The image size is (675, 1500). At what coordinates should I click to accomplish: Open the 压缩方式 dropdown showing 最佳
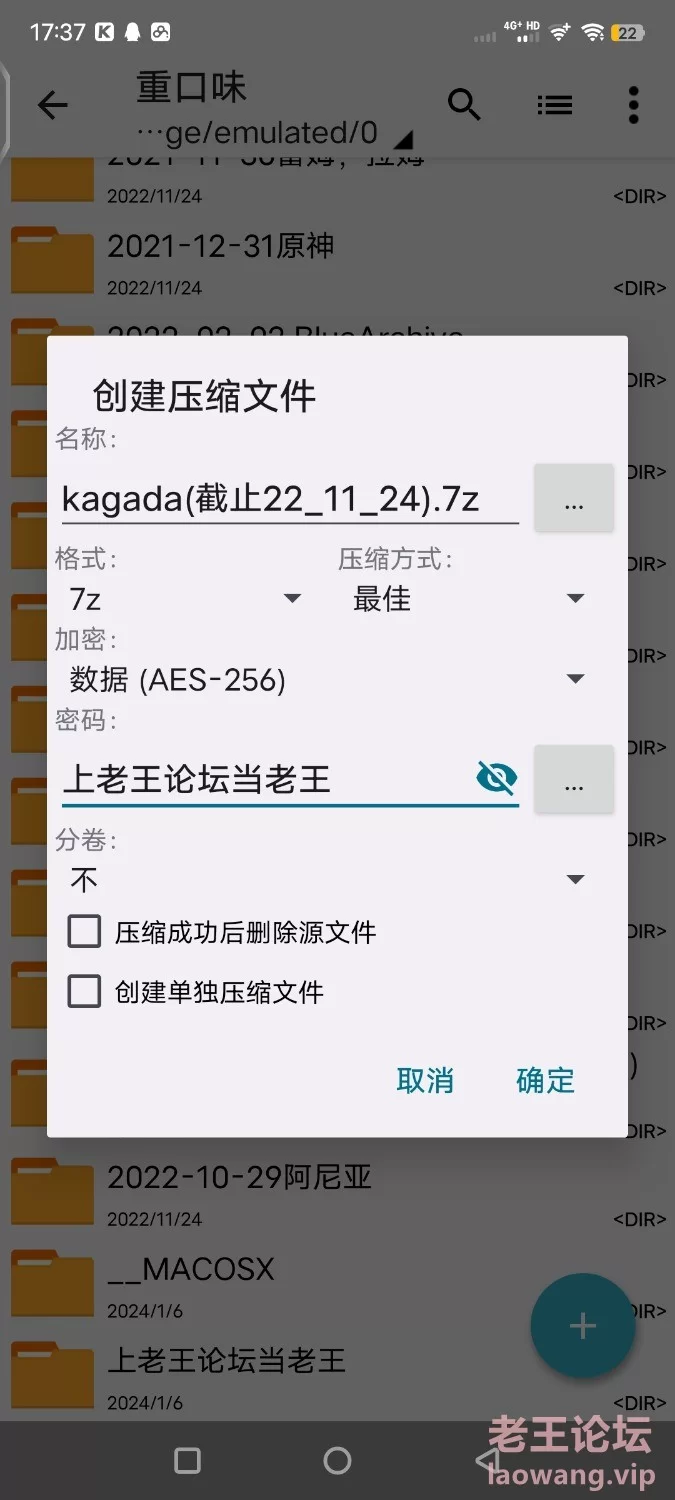(x=467, y=599)
